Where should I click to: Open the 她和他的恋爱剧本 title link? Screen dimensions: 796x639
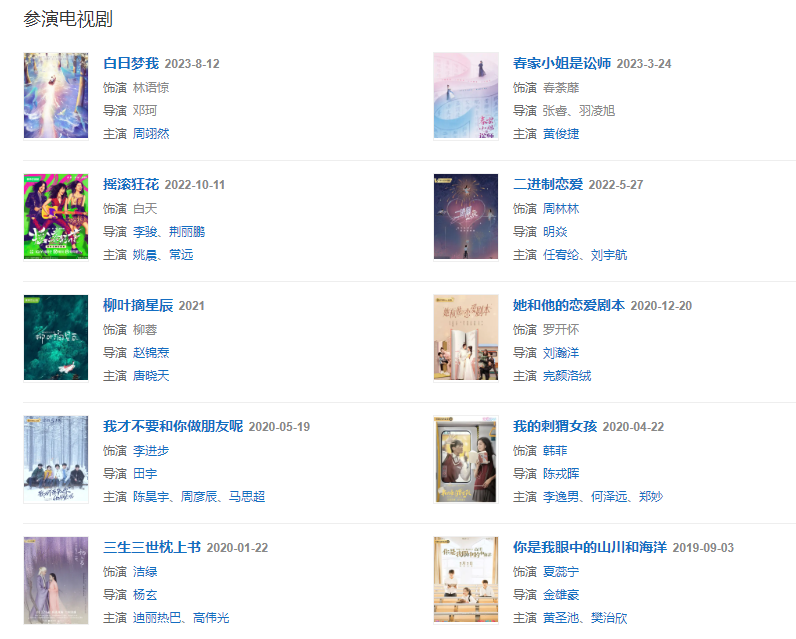568,306
